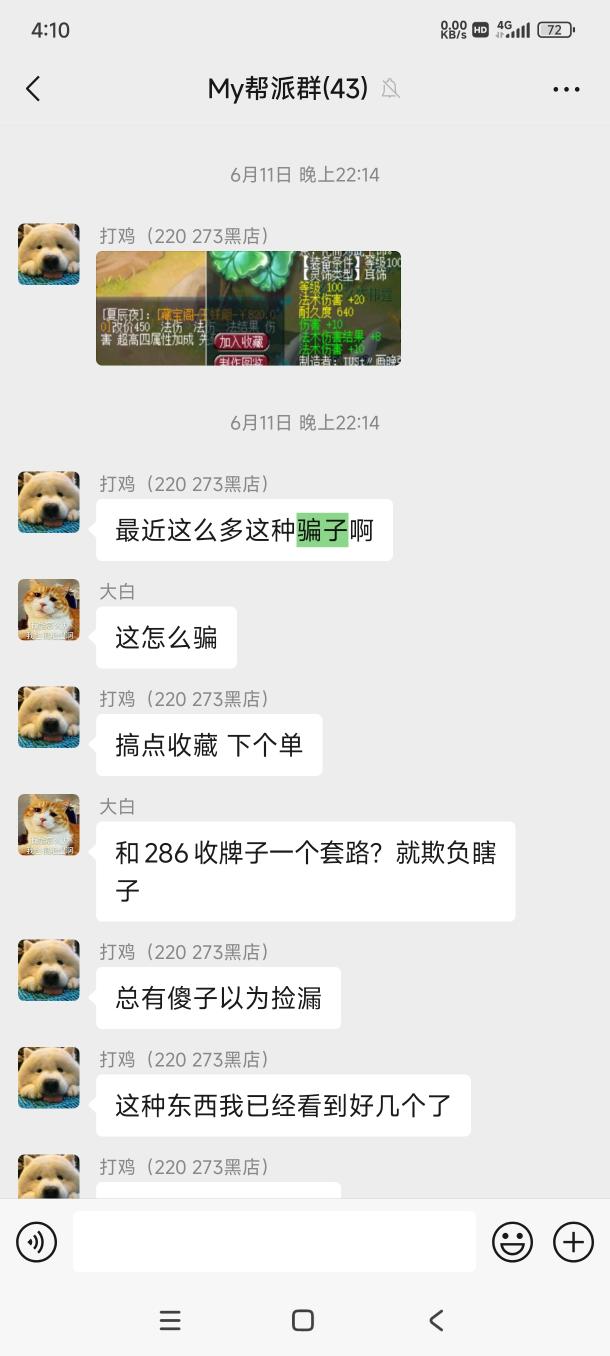Image resolution: width=610 pixels, height=1356 pixels.
Task: Go back from My帮派群 chat
Action: coord(33,89)
